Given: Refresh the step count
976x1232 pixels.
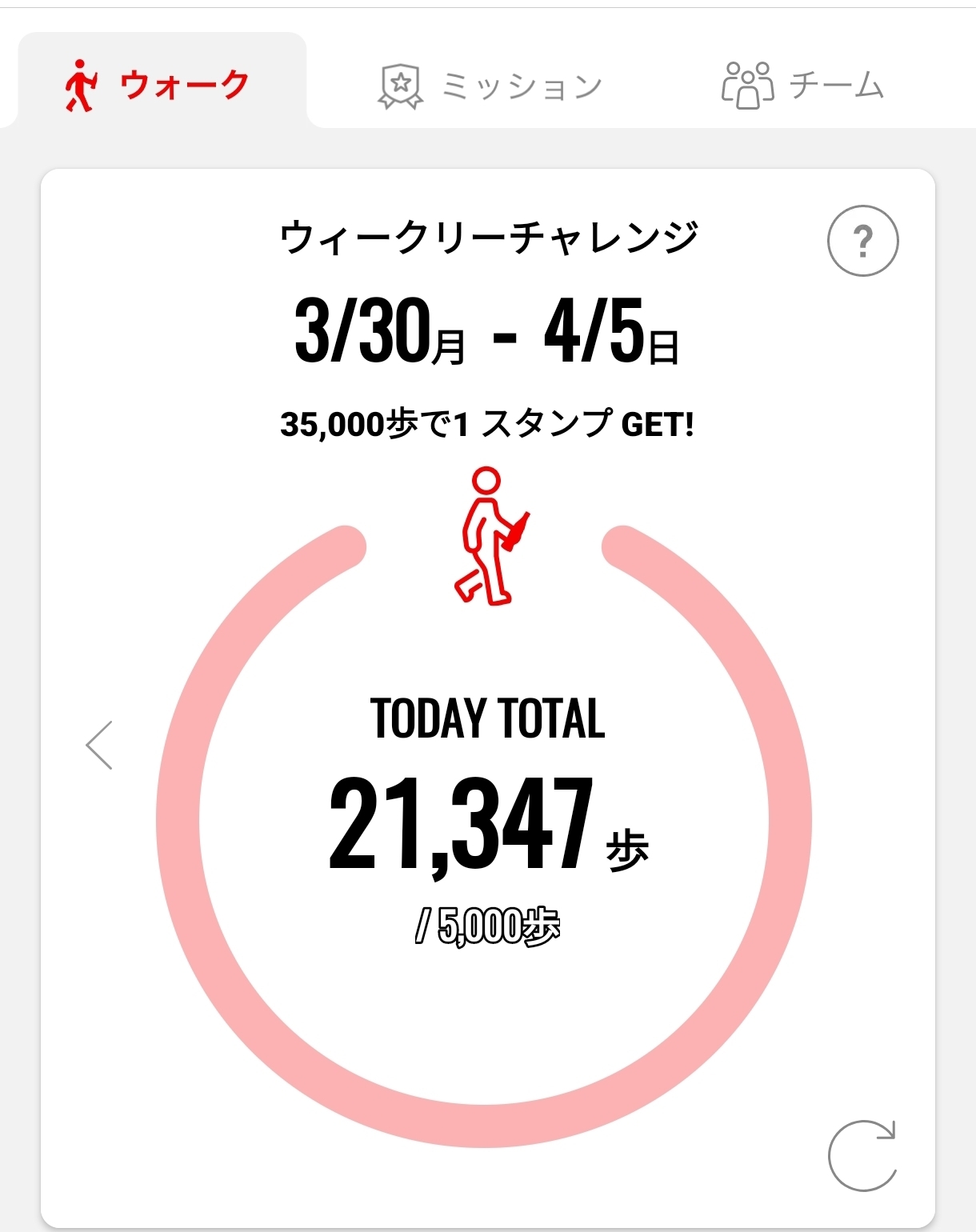Looking at the screenshot, I should point(862,1156).
